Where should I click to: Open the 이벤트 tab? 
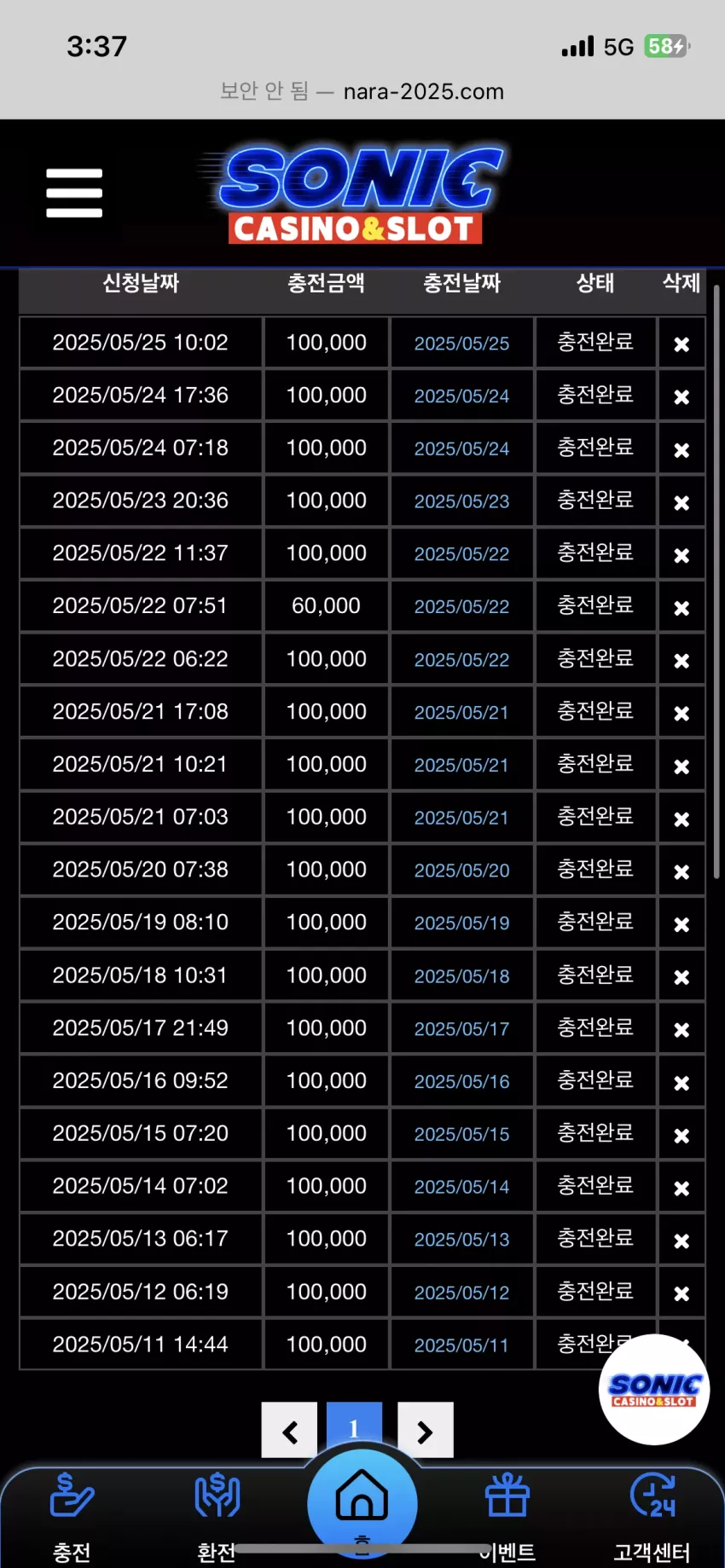click(507, 1516)
